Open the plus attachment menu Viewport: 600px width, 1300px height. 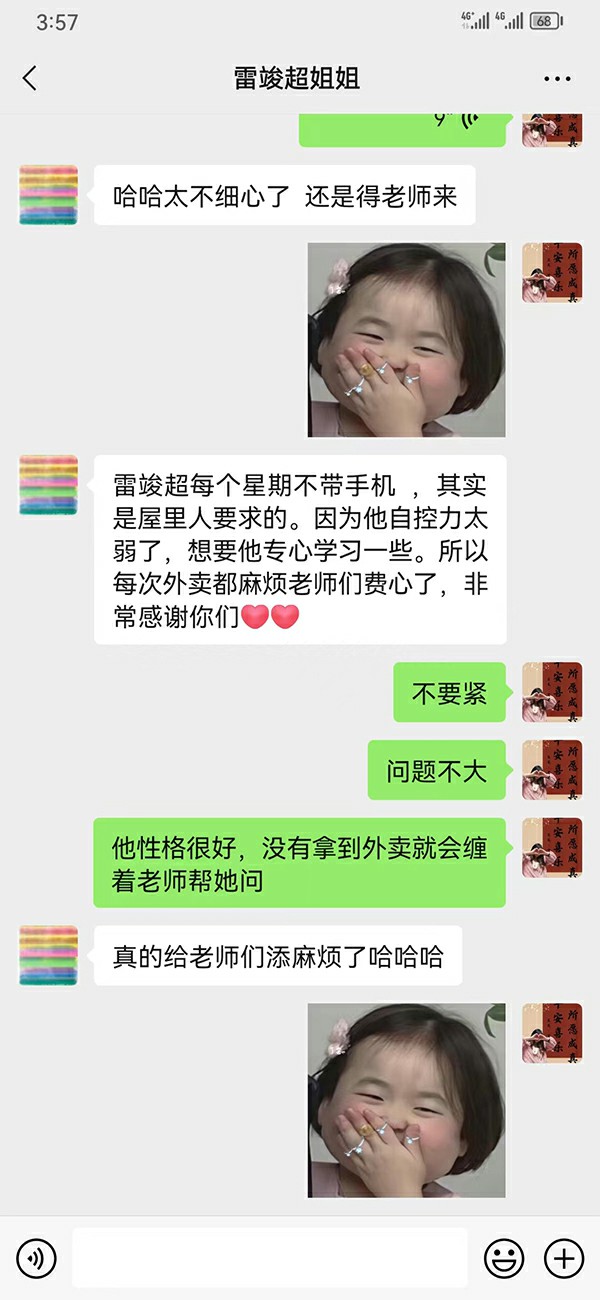(563, 1257)
